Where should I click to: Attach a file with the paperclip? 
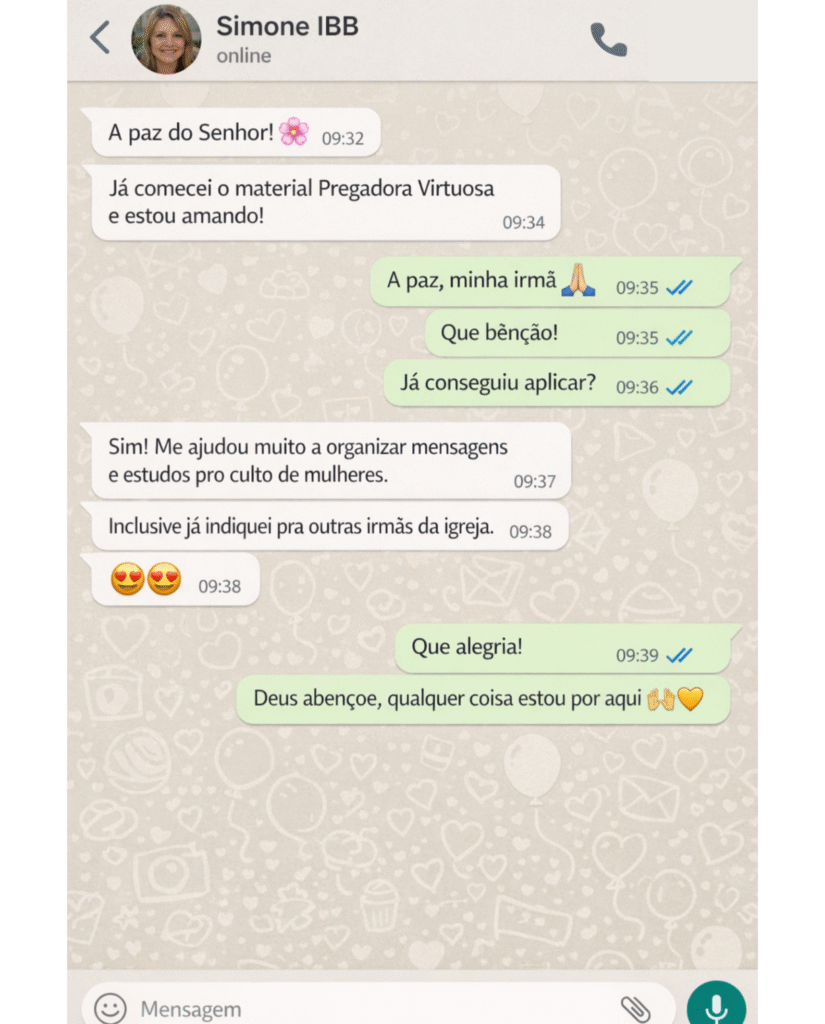tap(634, 1008)
